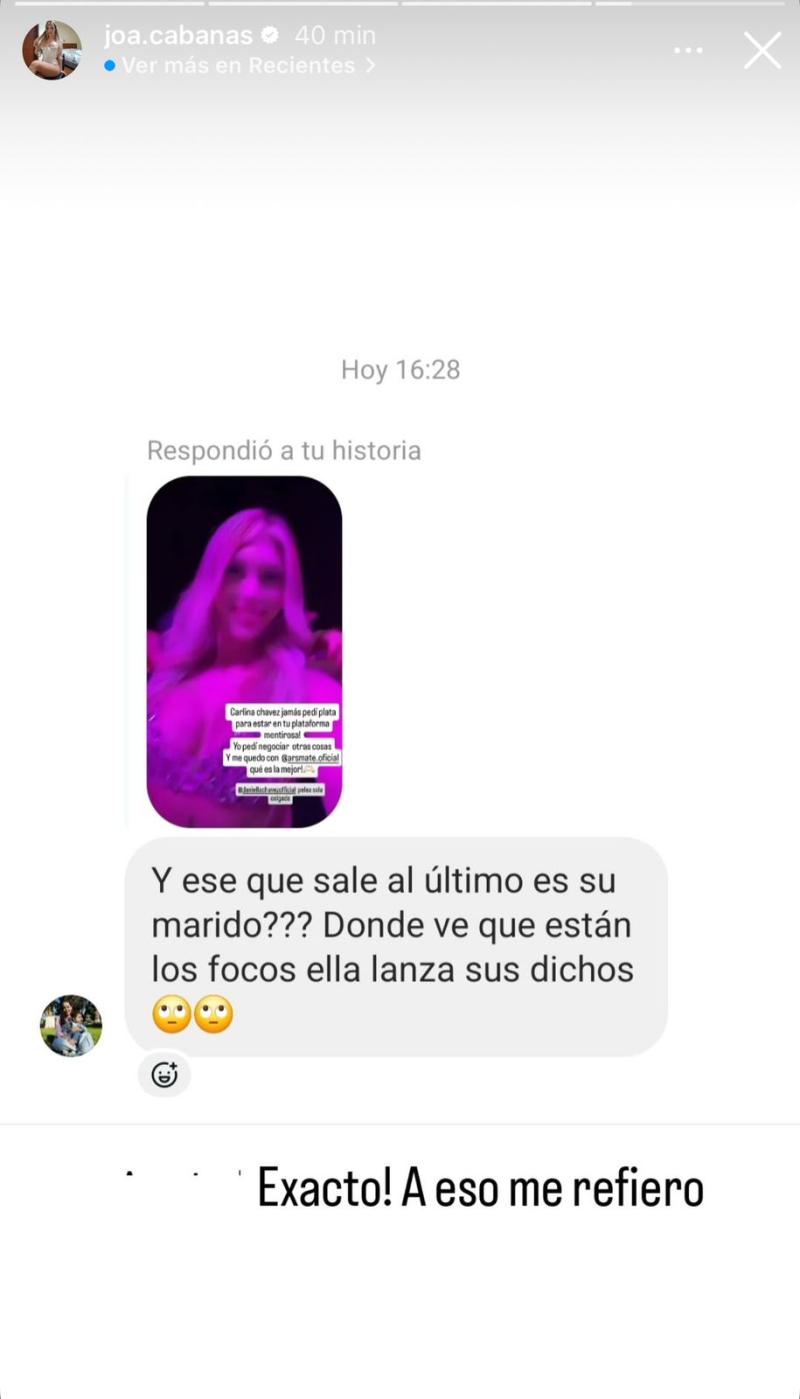Image resolution: width=800 pixels, height=1399 pixels.
Task: Tap the emoji reaction smiley icon
Action: (x=164, y=1074)
